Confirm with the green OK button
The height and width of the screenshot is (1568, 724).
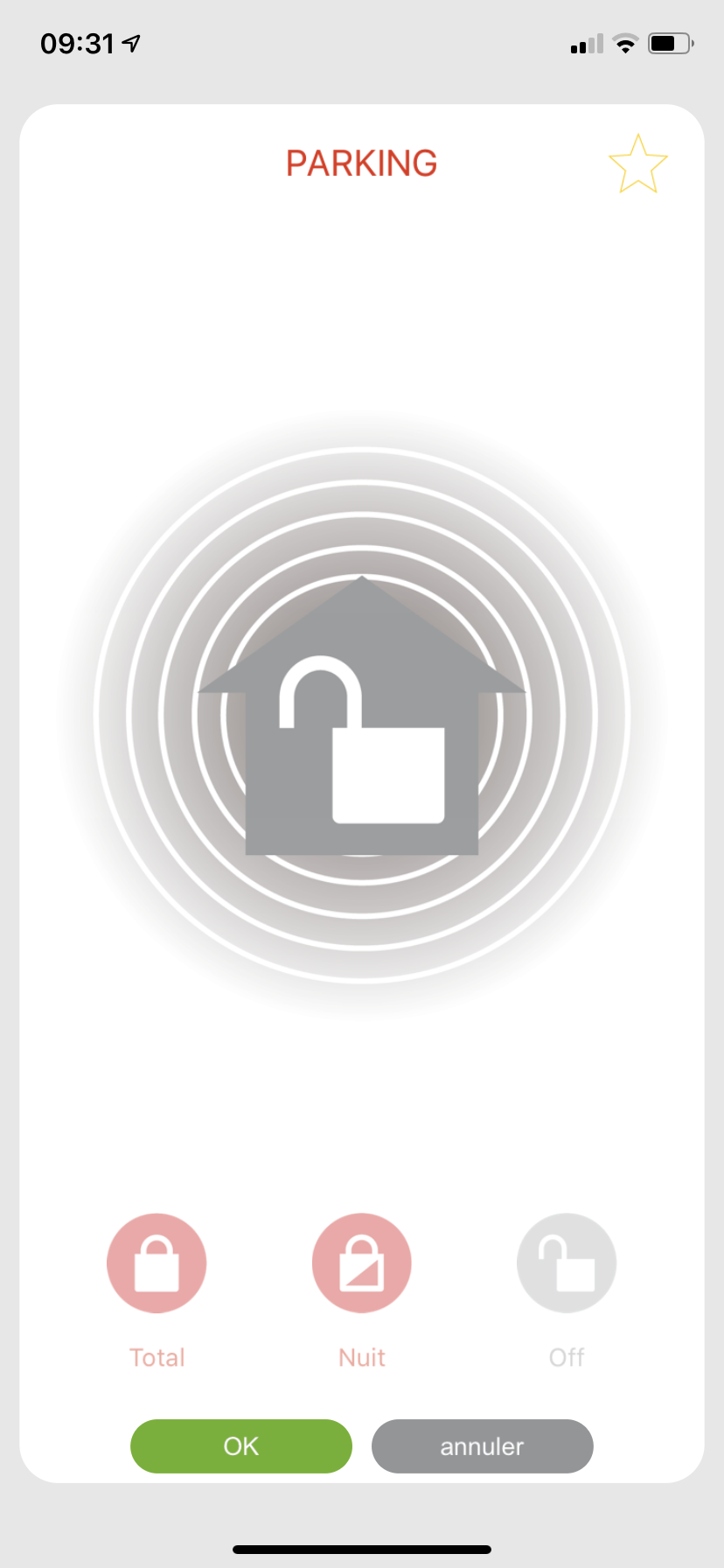tap(241, 1445)
